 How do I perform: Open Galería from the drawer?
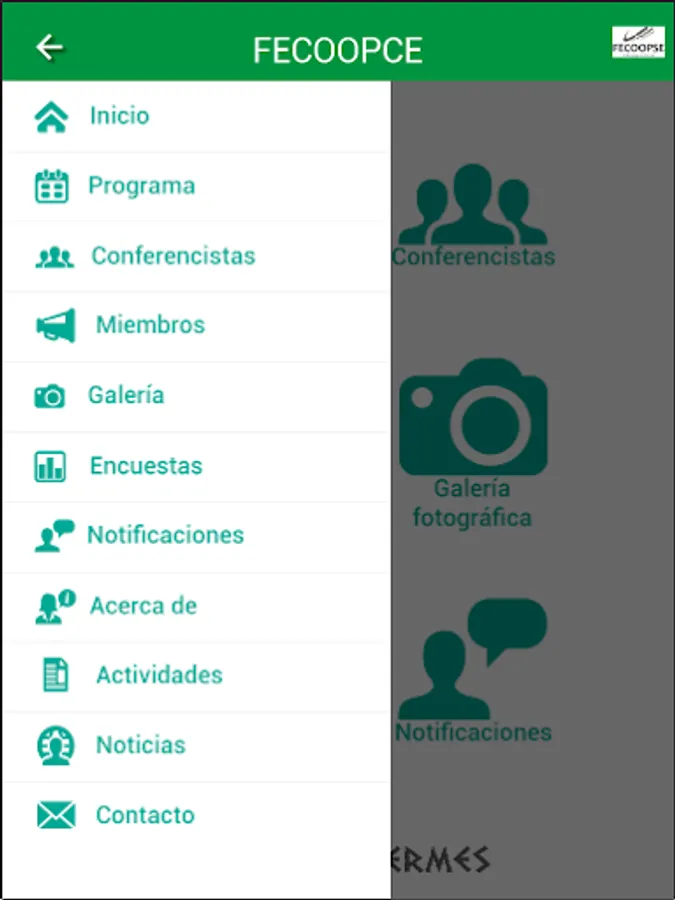[x=126, y=395]
